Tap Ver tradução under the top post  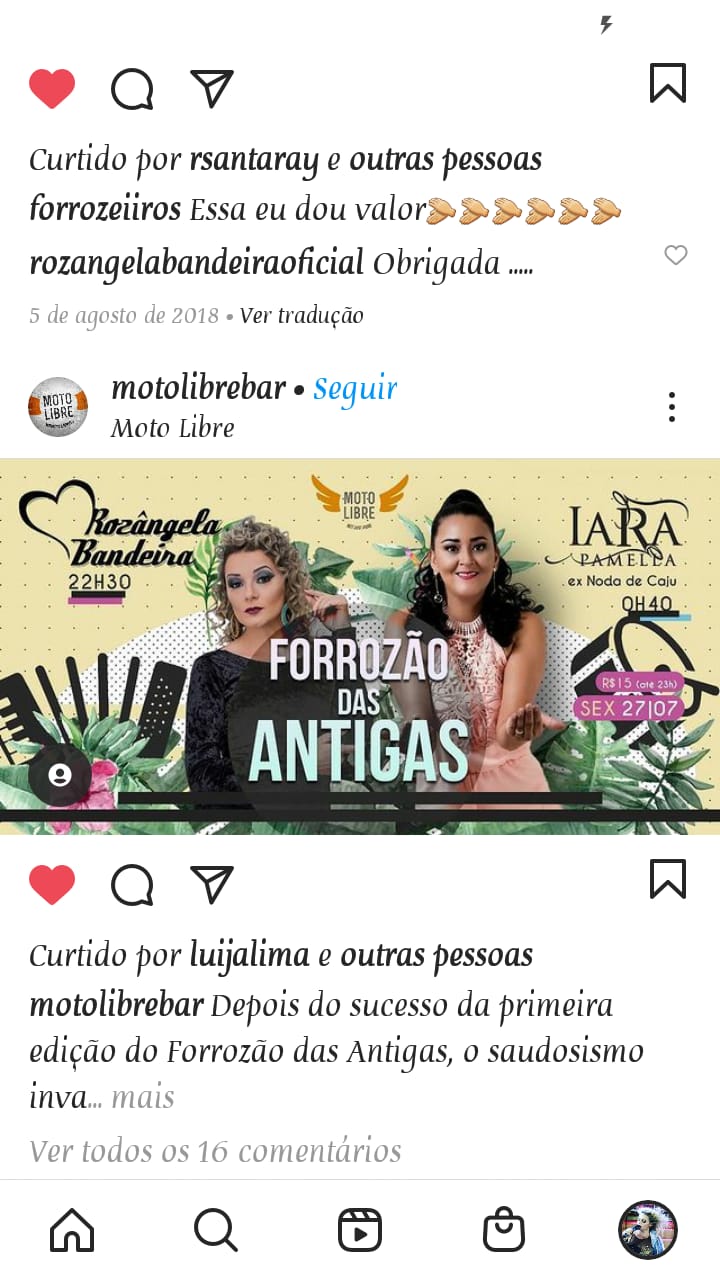pyautogui.click(x=301, y=316)
